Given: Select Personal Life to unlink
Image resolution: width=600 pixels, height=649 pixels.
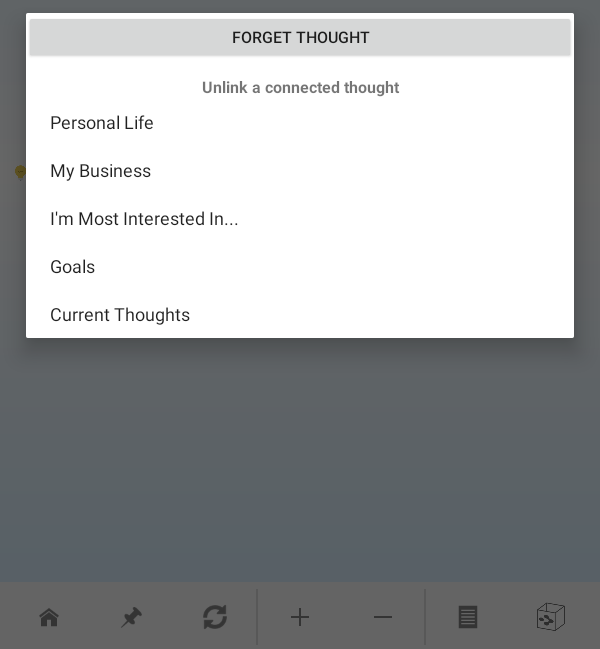Looking at the screenshot, I should 102,123.
